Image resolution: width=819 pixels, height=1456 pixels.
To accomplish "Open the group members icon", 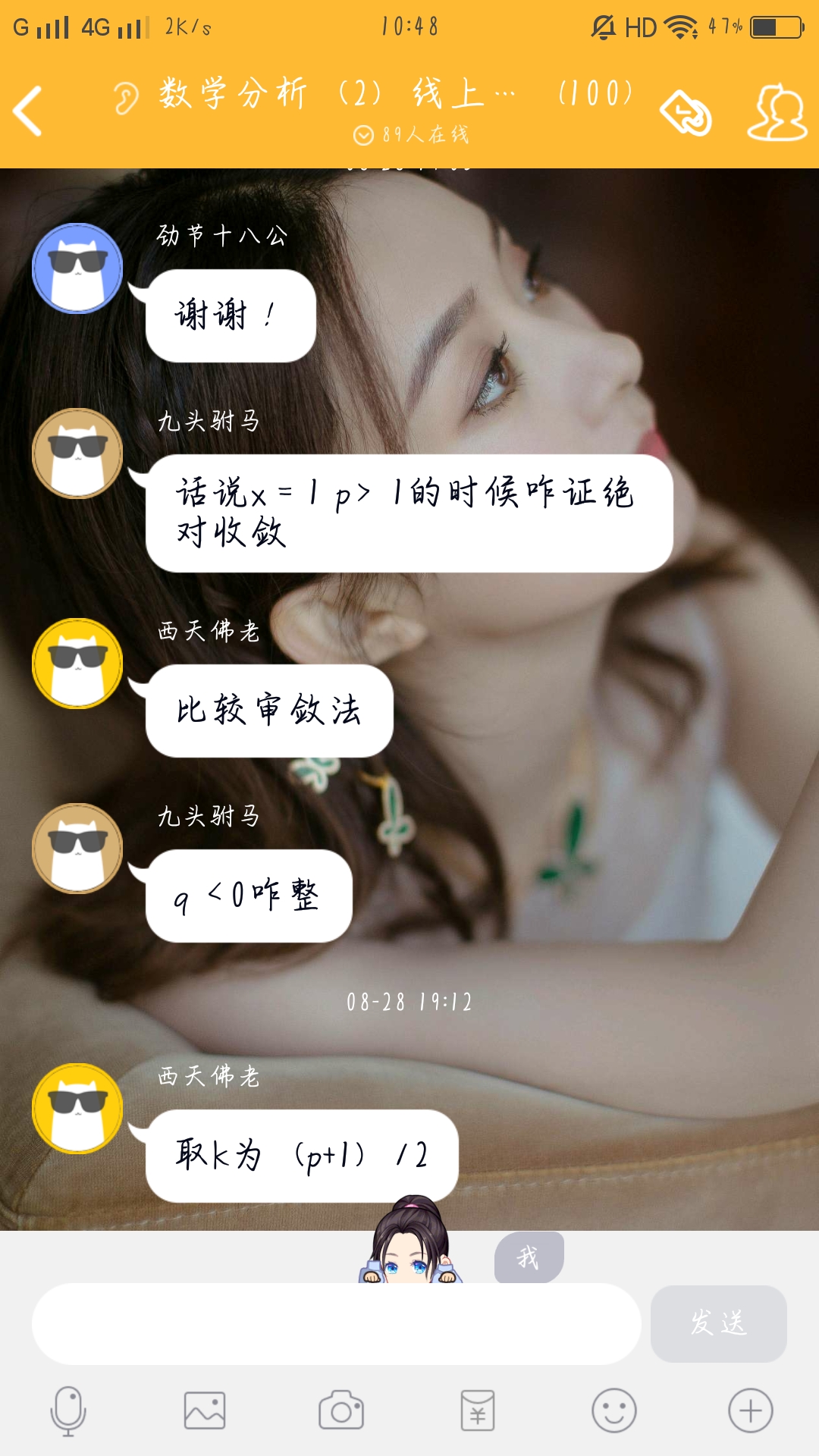I will (777, 113).
